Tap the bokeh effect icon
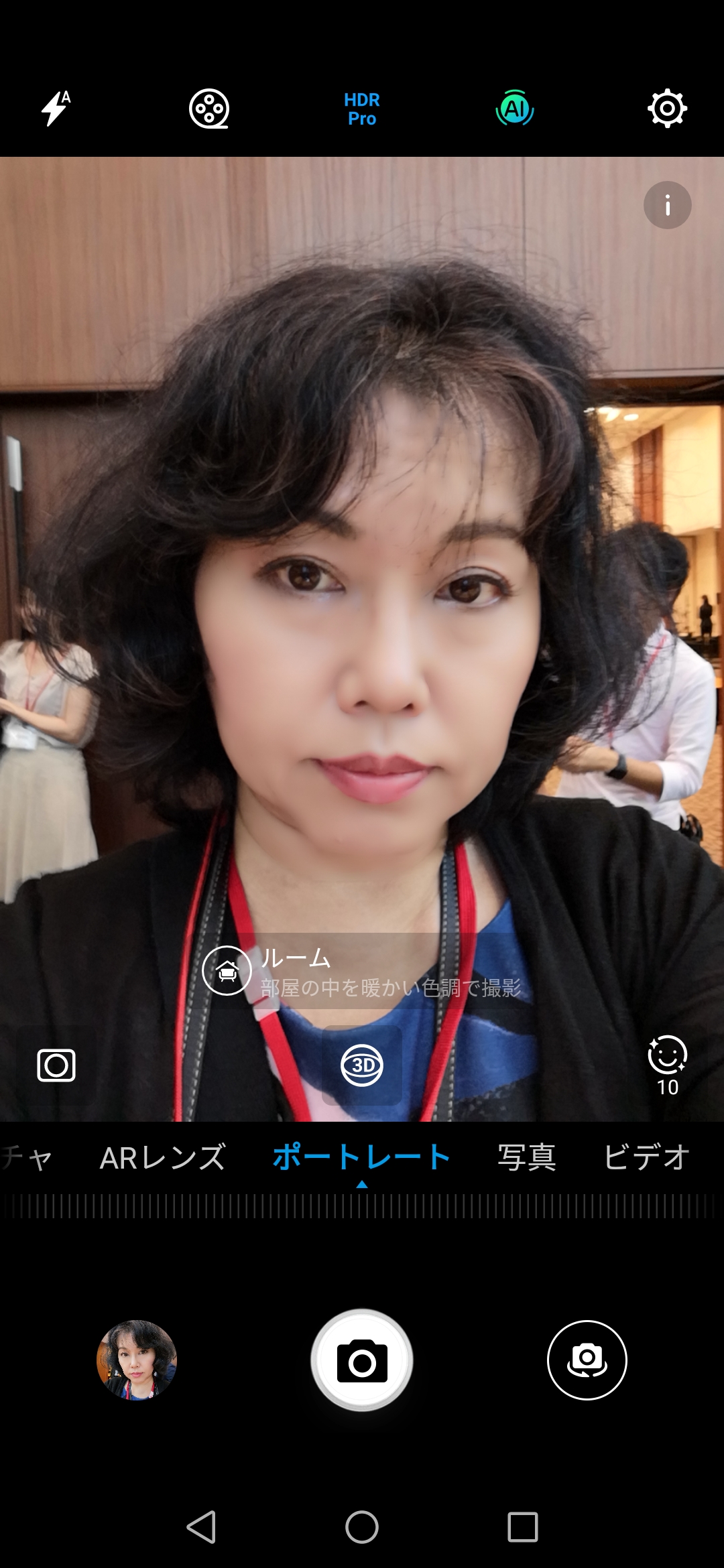 coord(56,1065)
